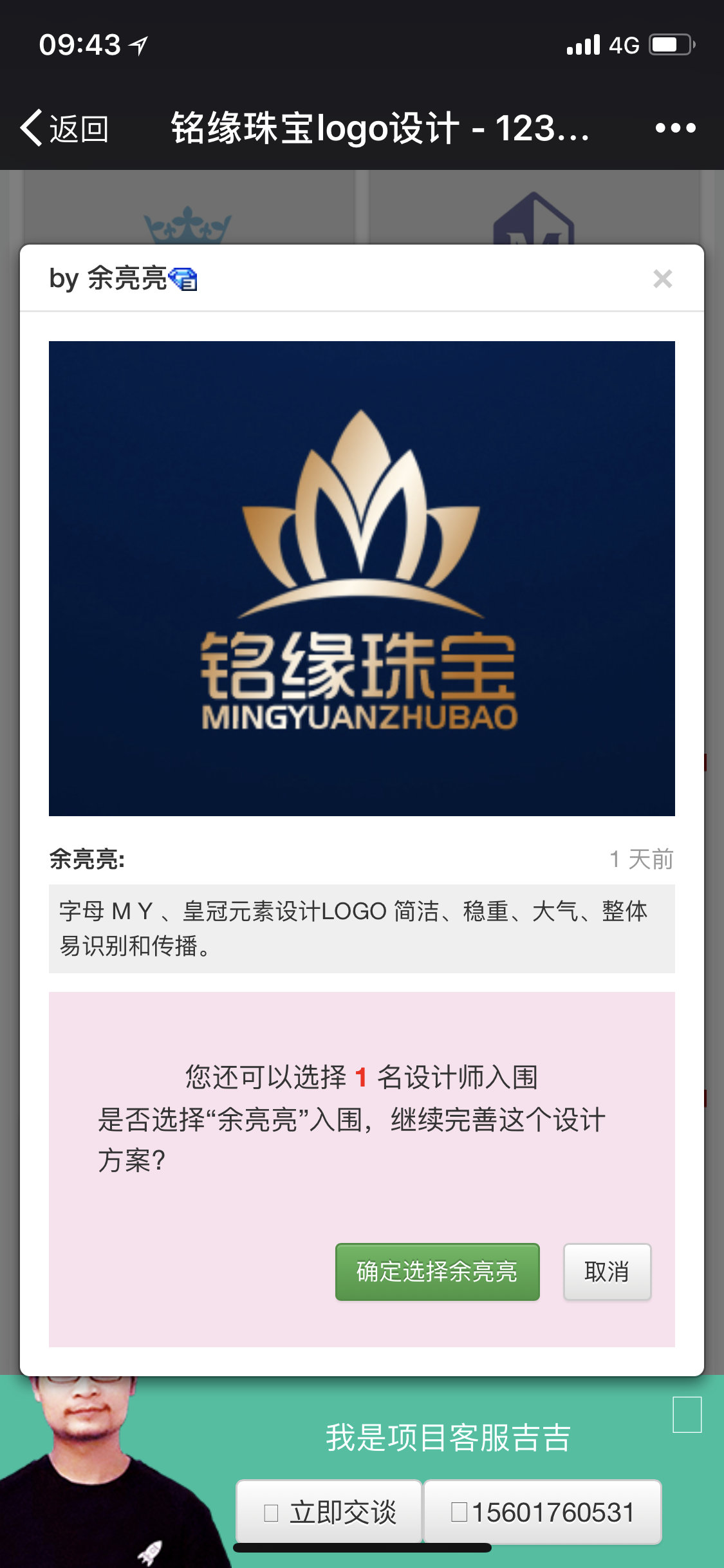The height and width of the screenshot is (1568, 724).
Task: Confirm with 确定选择余亮亮 button
Action: coord(437,1272)
